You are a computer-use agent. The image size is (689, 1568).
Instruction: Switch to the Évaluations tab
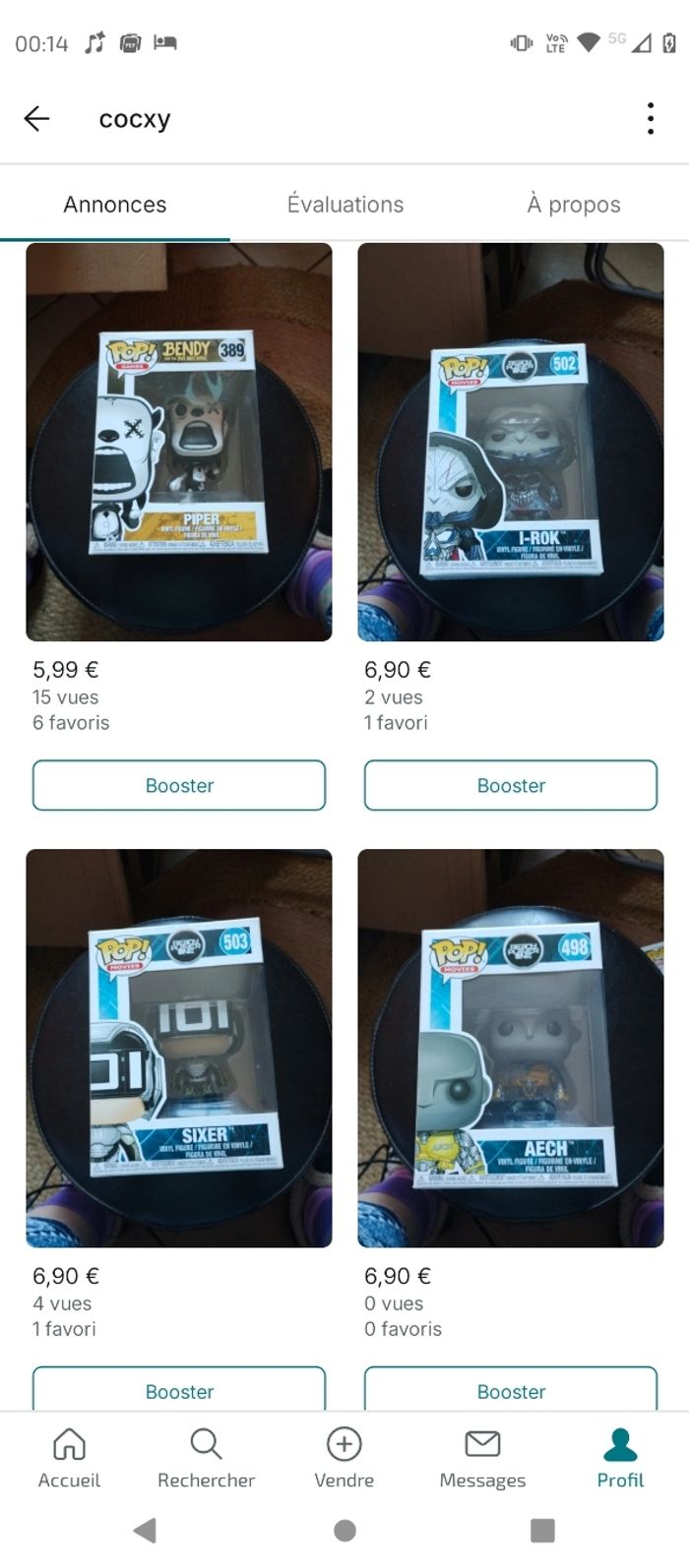click(x=344, y=205)
